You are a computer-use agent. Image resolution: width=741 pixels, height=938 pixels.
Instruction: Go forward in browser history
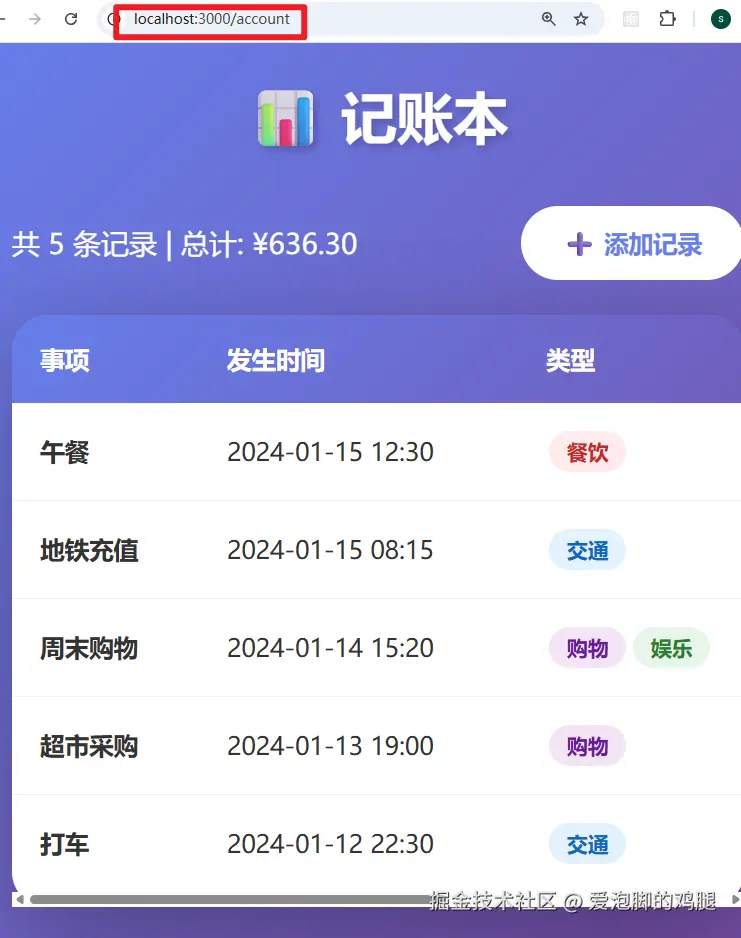point(36,19)
